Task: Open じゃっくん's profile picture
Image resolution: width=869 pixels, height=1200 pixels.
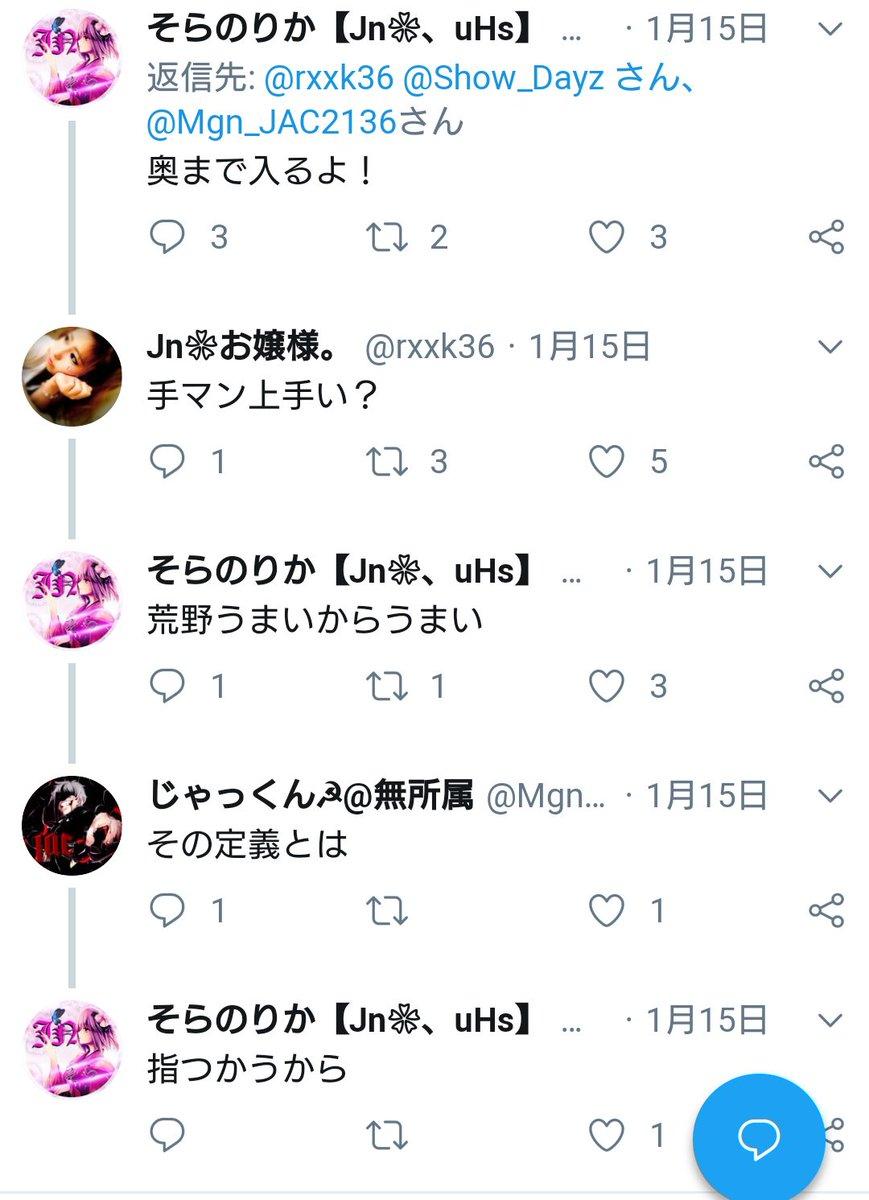Action: [x=72, y=826]
